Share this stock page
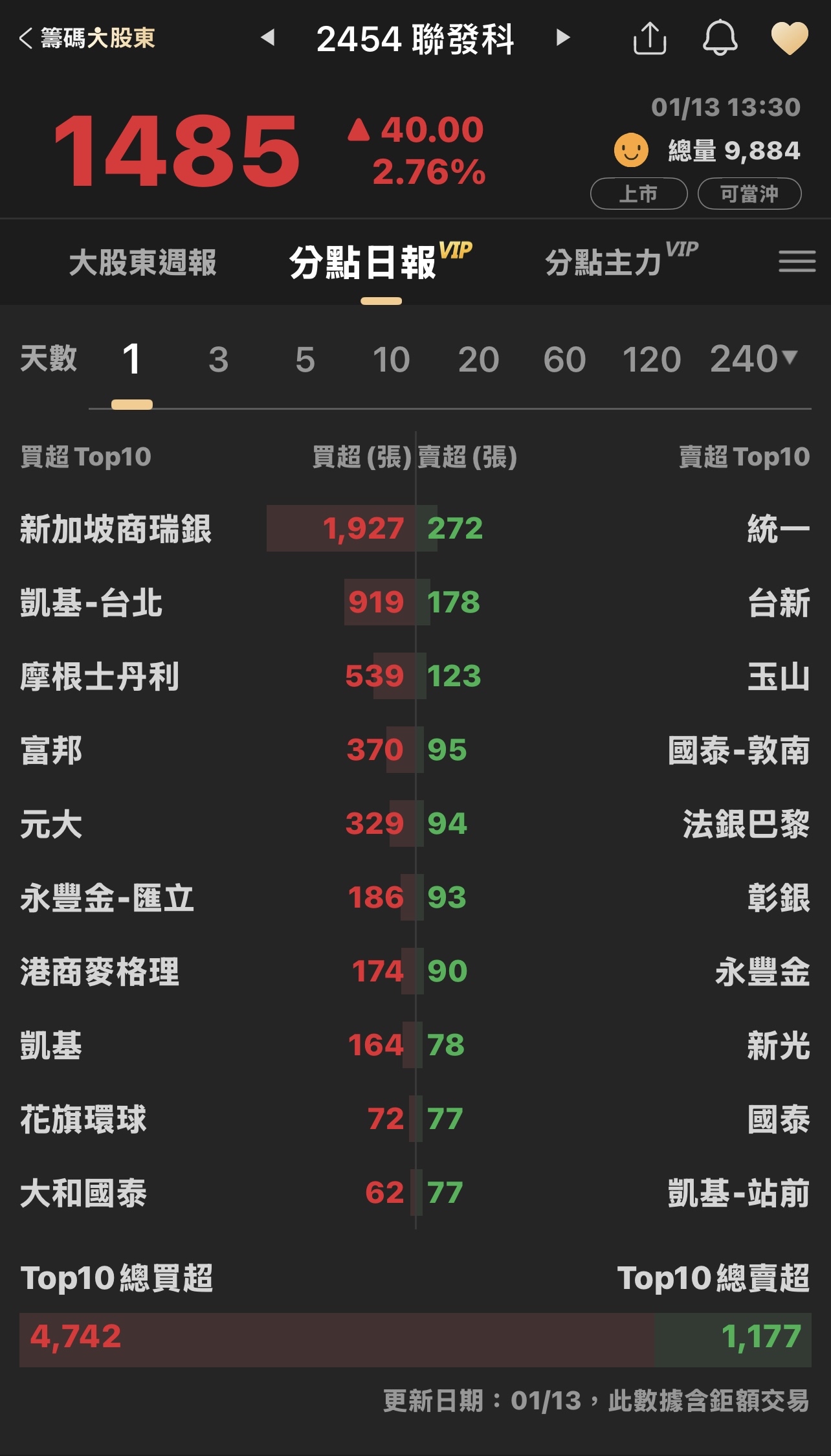The image size is (831, 1456). [x=649, y=38]
